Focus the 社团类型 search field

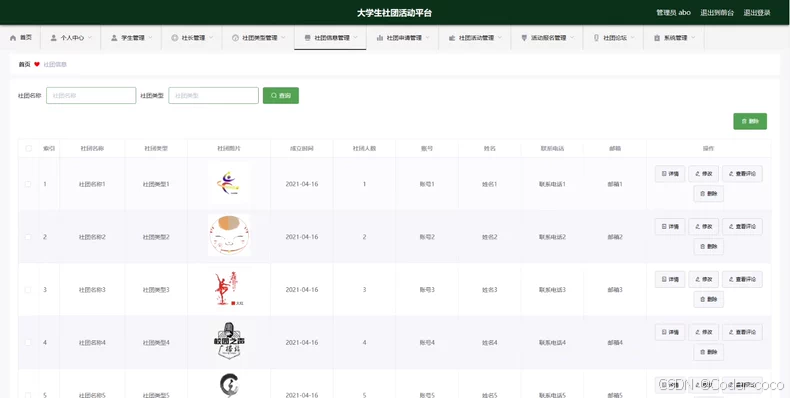point(214,95)
